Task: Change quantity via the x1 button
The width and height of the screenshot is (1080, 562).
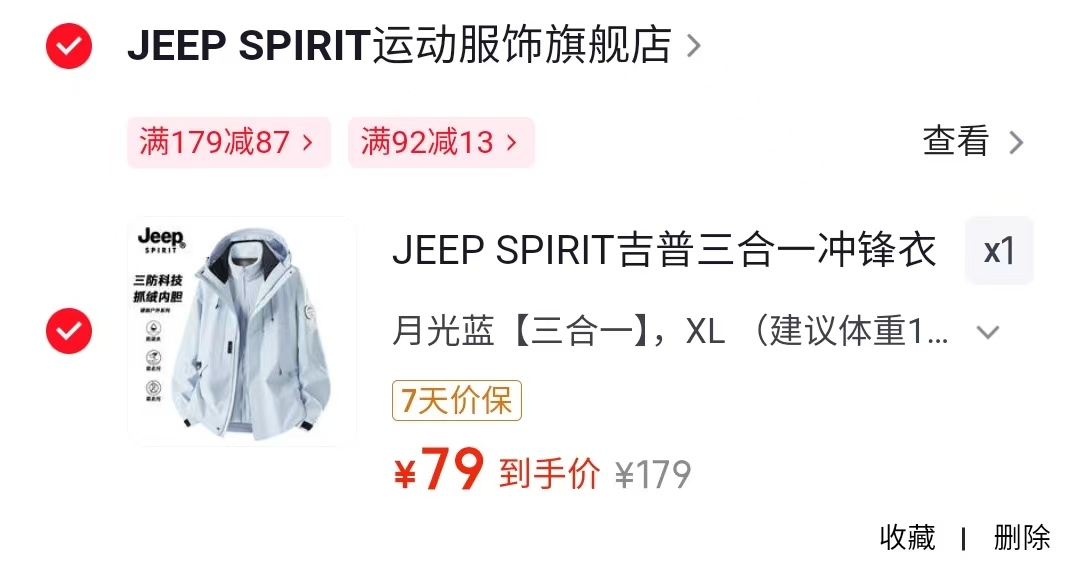Action: [999, 251]
